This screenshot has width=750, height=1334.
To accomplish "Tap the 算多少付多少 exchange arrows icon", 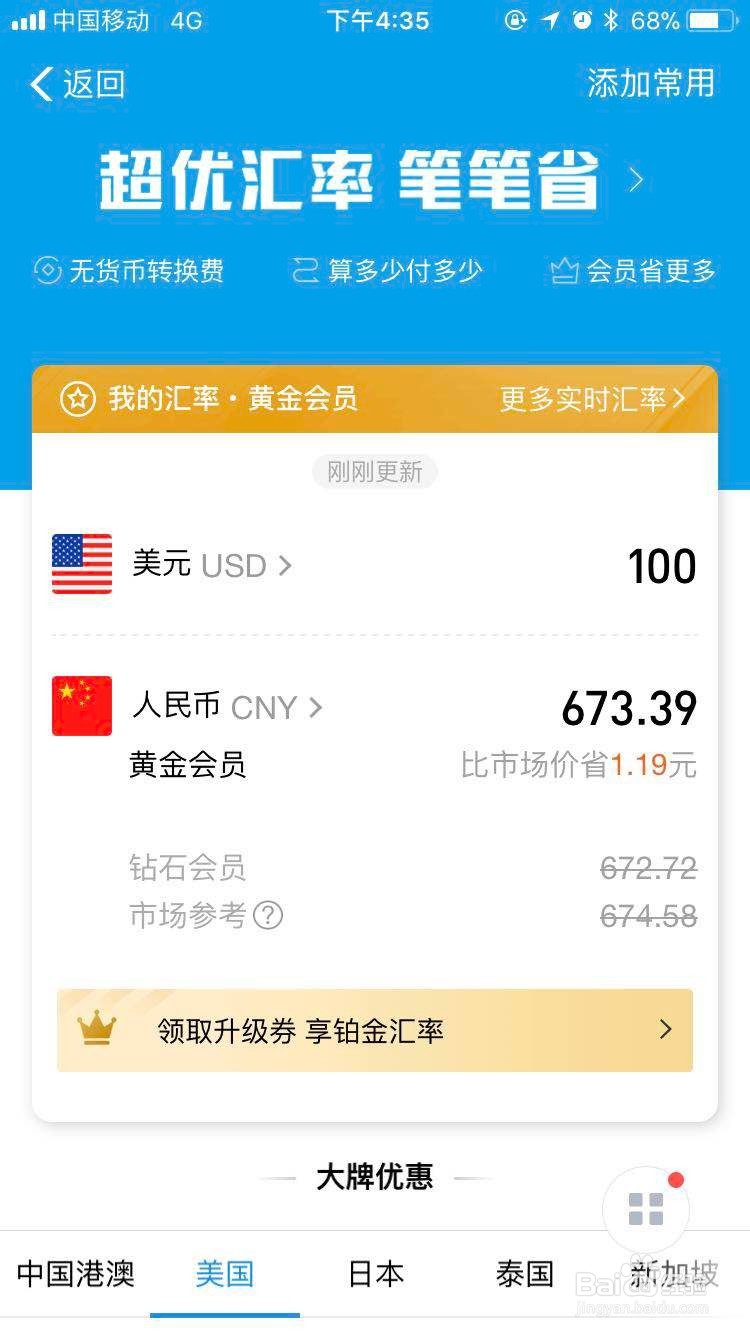I will pyautogui.click(x=306, y=270).
